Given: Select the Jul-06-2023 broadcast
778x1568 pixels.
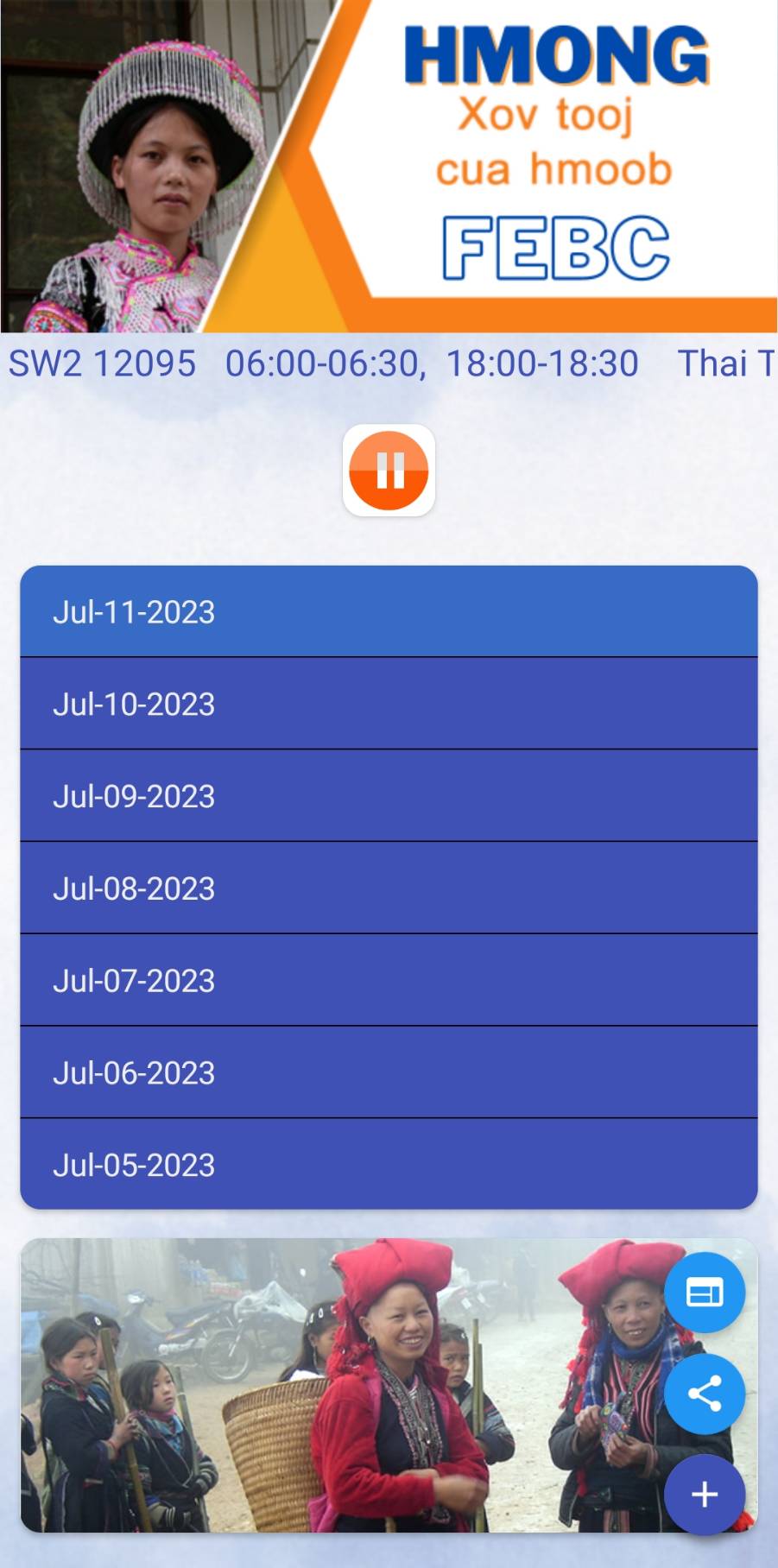Looking at the screenshot, I should coord(389,1073).
